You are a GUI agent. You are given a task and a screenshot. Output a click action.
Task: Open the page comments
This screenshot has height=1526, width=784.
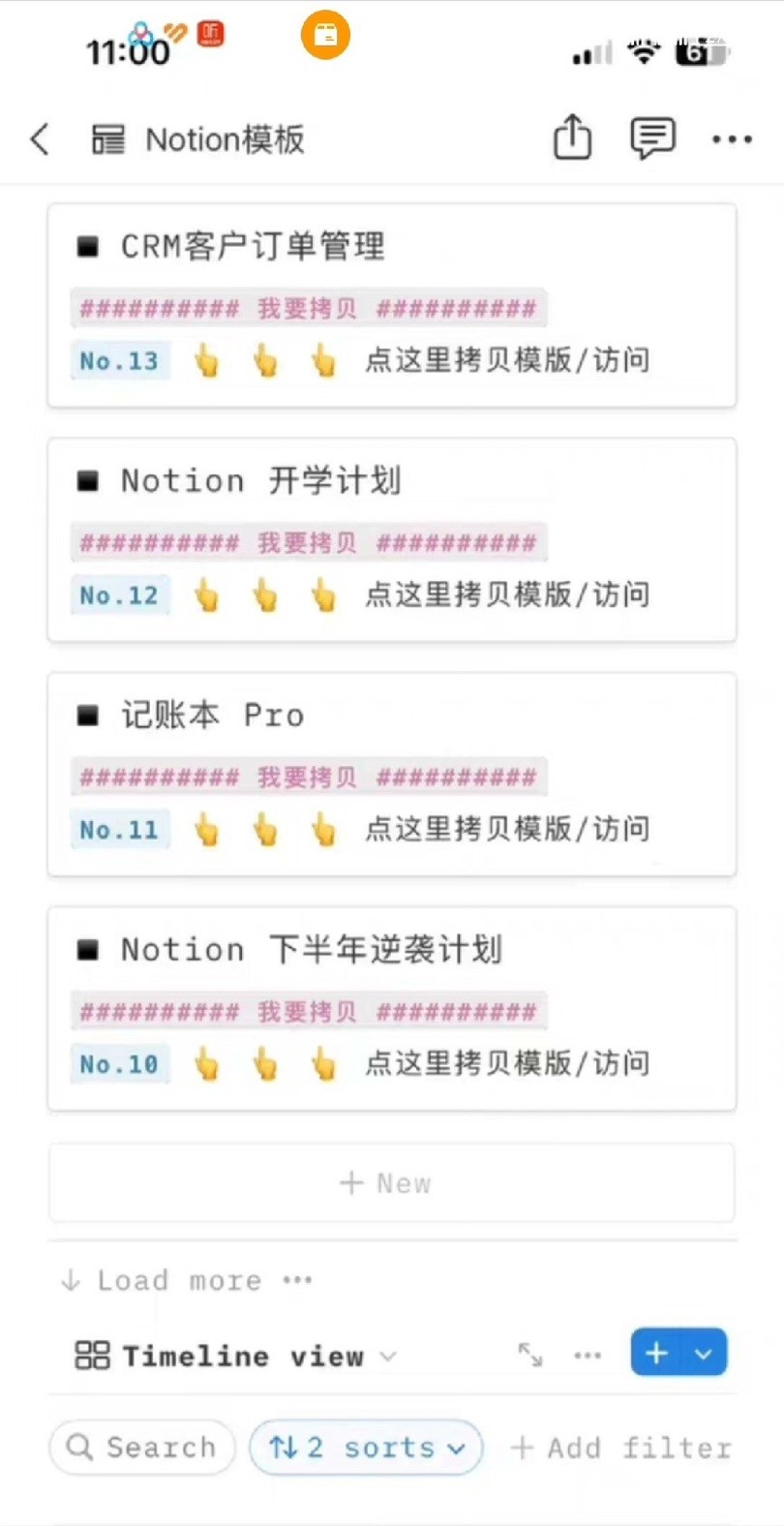(652, 138)
